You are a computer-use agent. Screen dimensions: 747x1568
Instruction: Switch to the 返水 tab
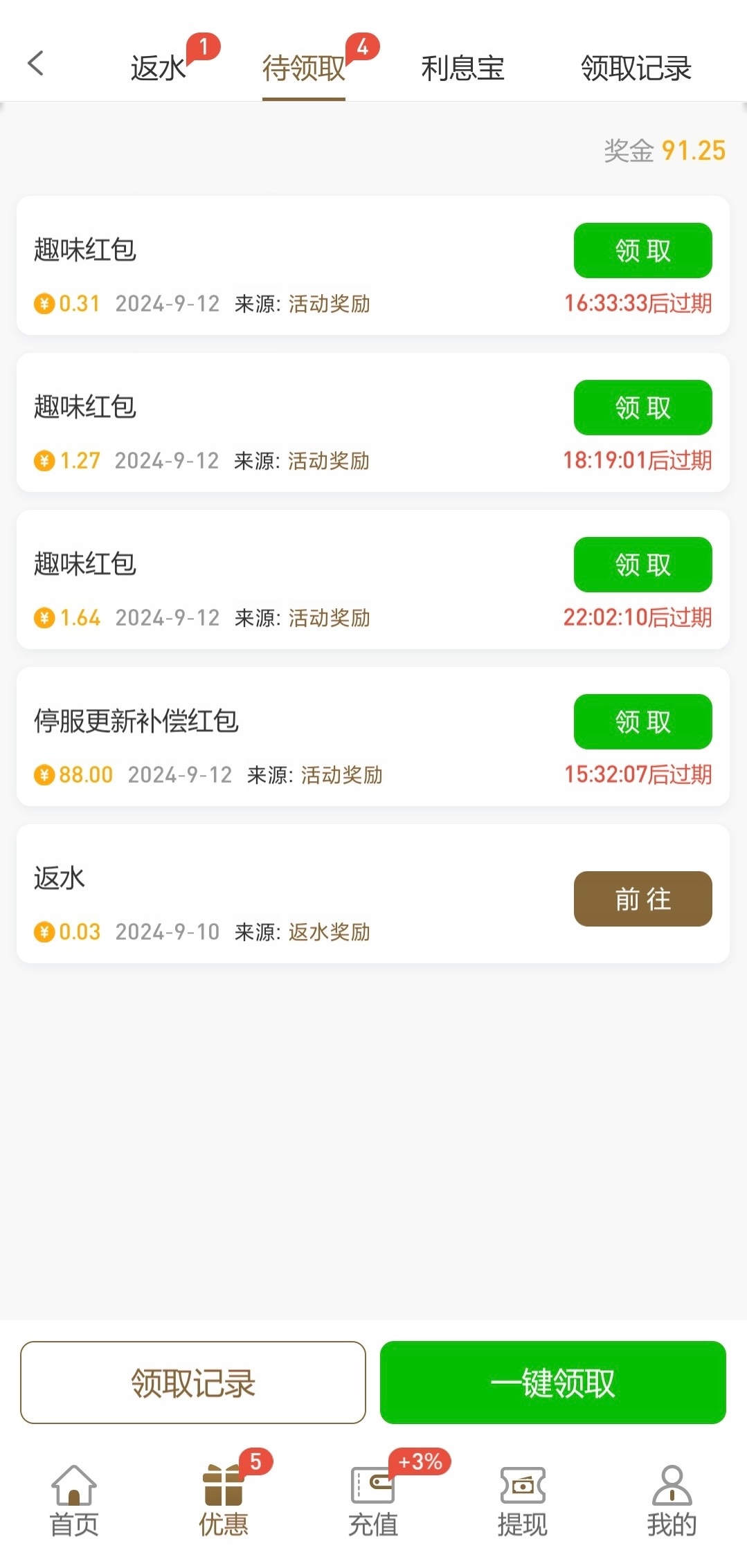point(159,68)
